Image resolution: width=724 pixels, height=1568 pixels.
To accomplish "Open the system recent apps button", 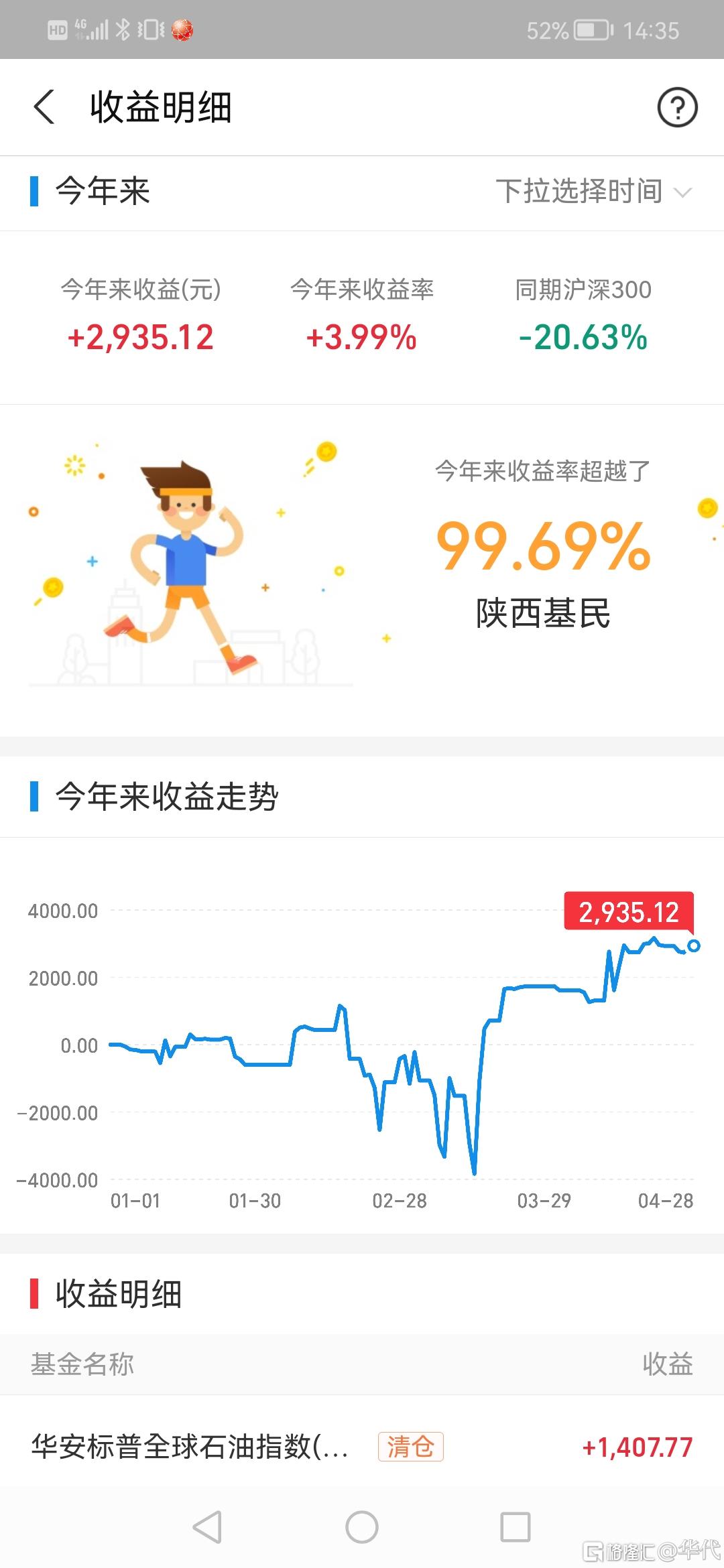I will click(516, 1528).
